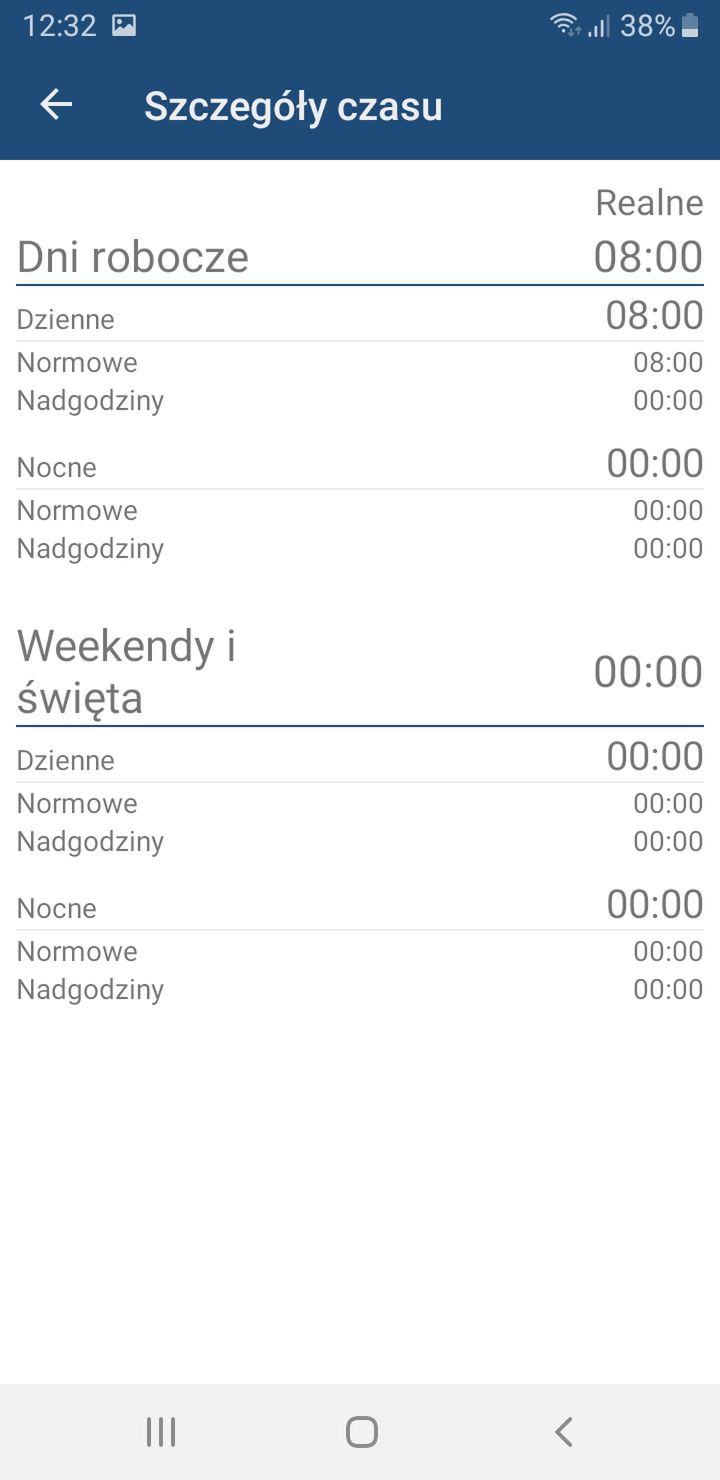
Task: Tap the system home button
Action: [x=361, y=1432]
